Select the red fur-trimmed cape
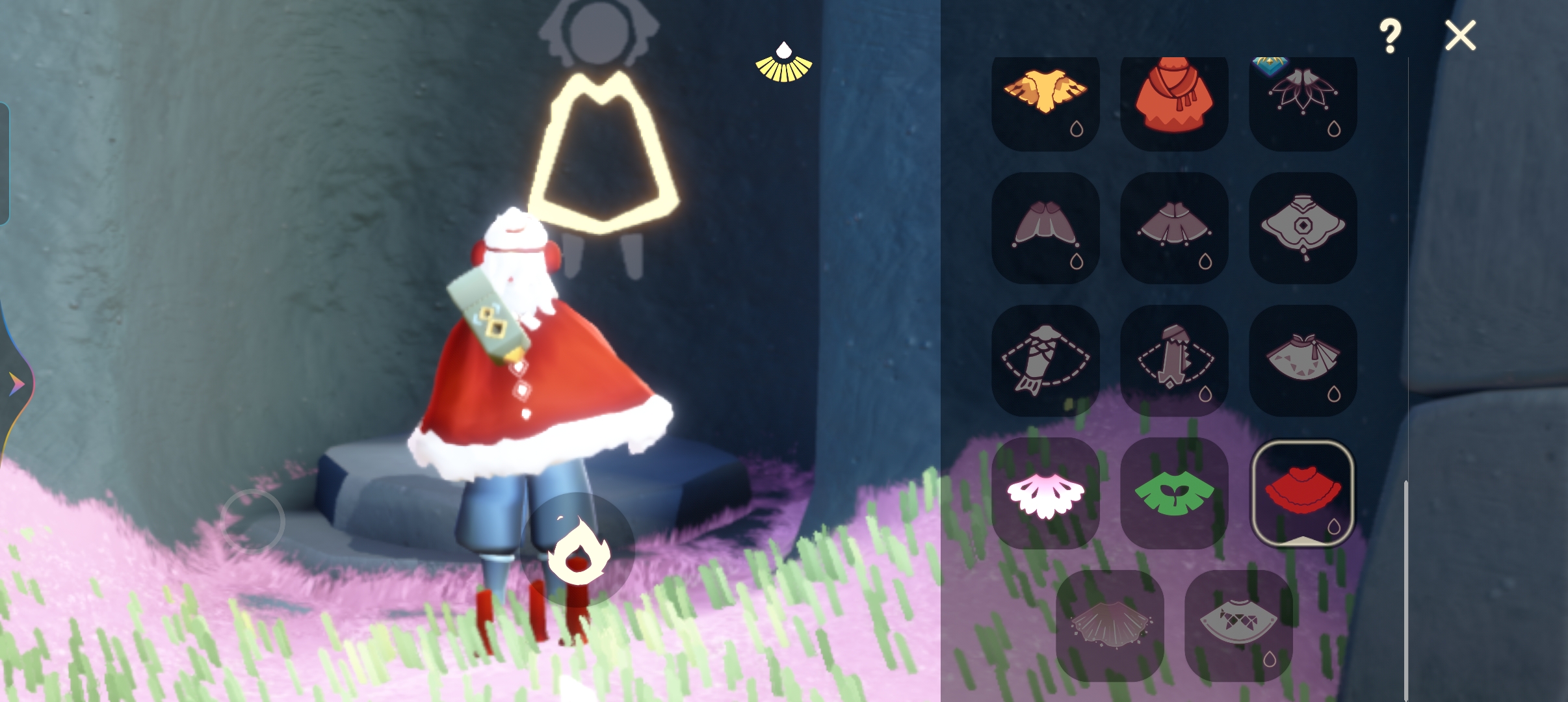Screen dimensions: 1568x702 coord(1303,493)
